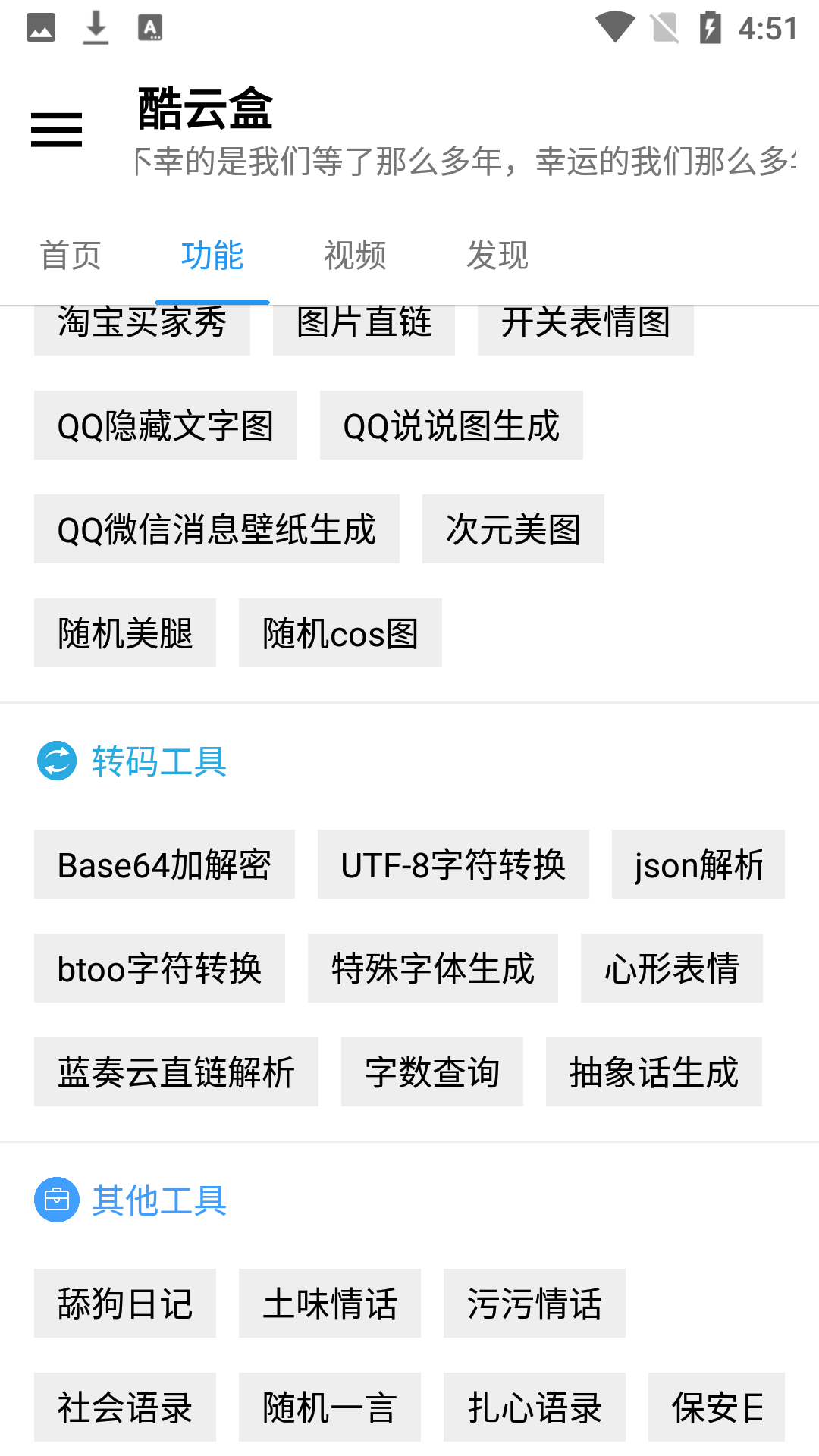
Task: Open the 发现 tab
Action: (x=497, y=255)
